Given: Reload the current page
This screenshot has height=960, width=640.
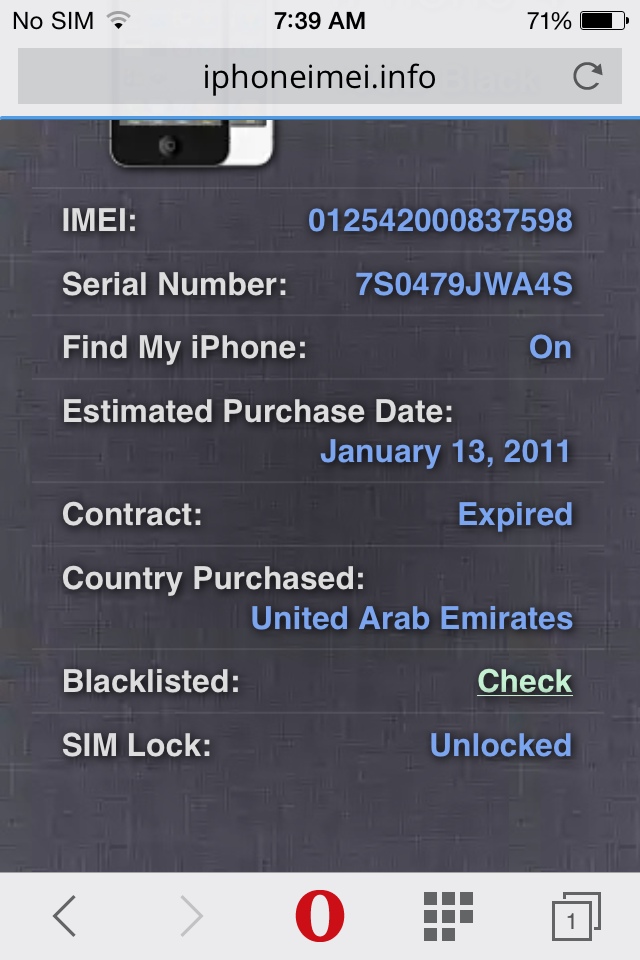Looking at the screenshot, I should point(587,77).
